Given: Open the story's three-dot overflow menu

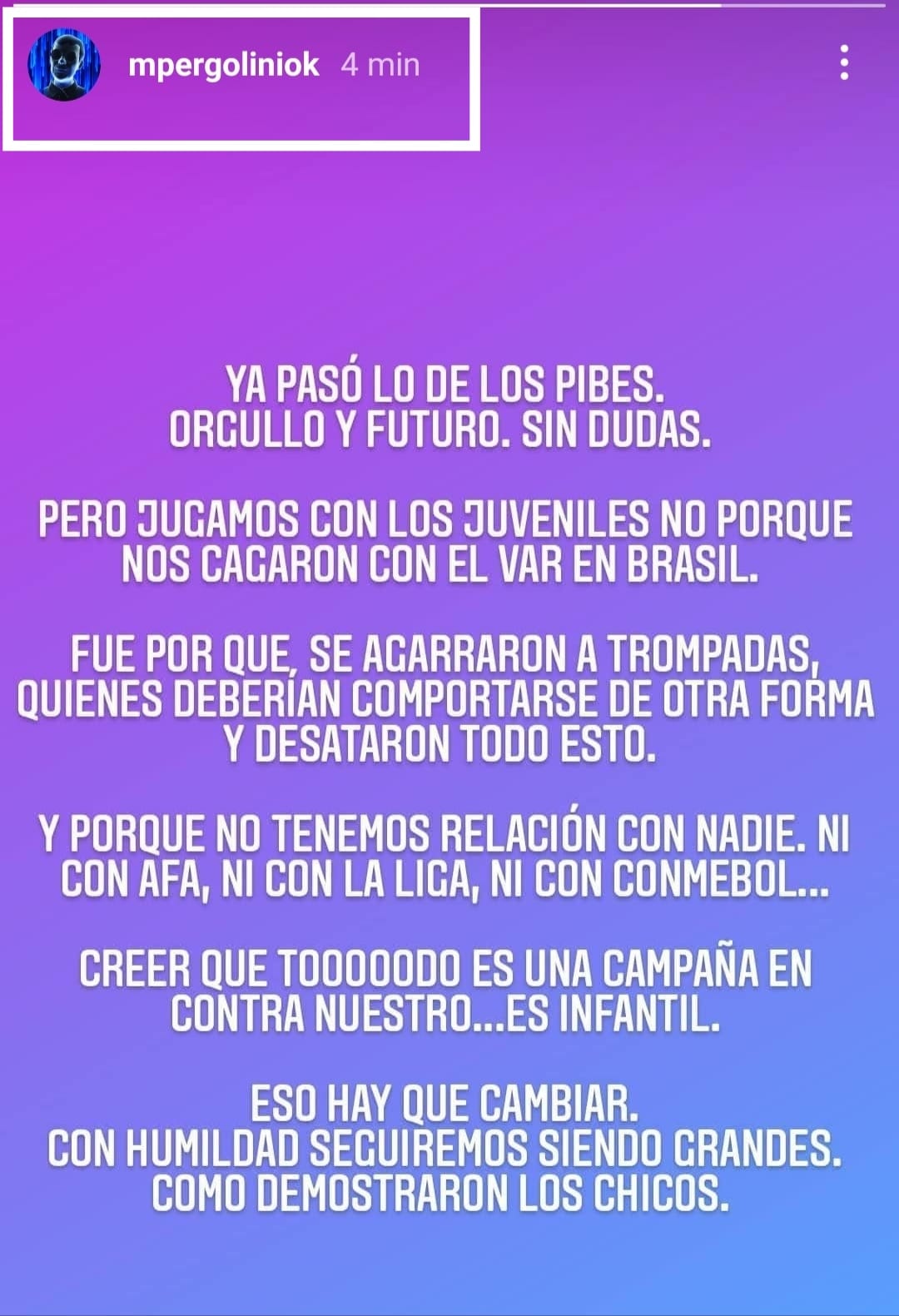Looking at the screenshot, I should point(844,63).
